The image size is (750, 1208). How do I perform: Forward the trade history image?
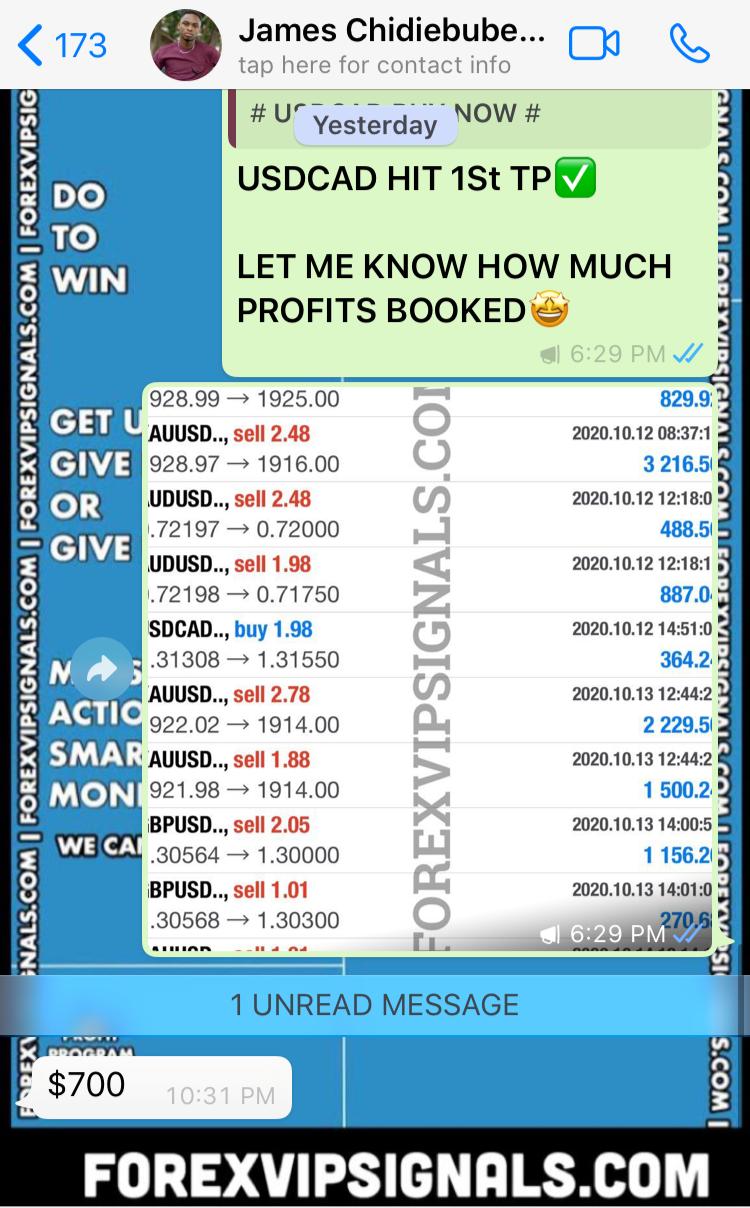102,669
